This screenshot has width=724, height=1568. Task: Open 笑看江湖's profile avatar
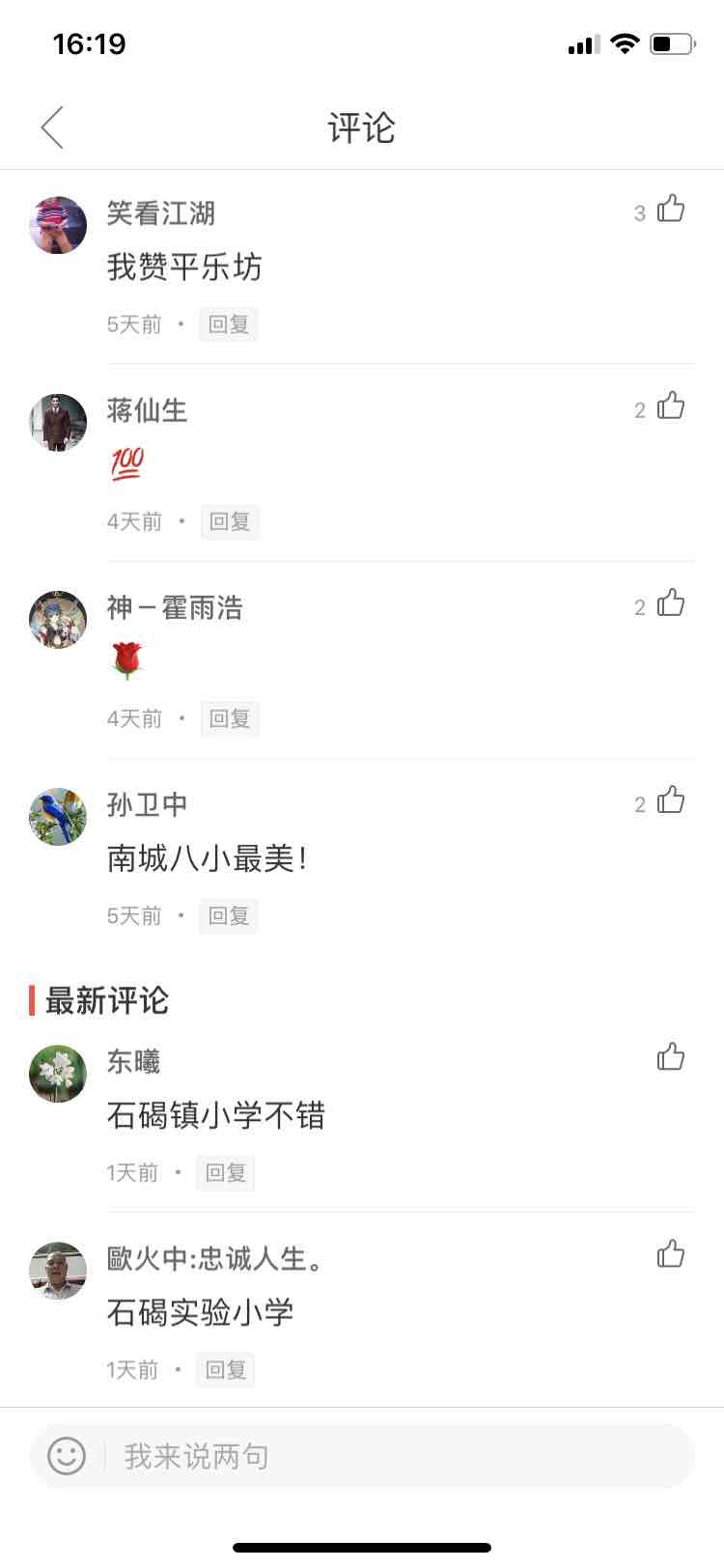point(58,225)
